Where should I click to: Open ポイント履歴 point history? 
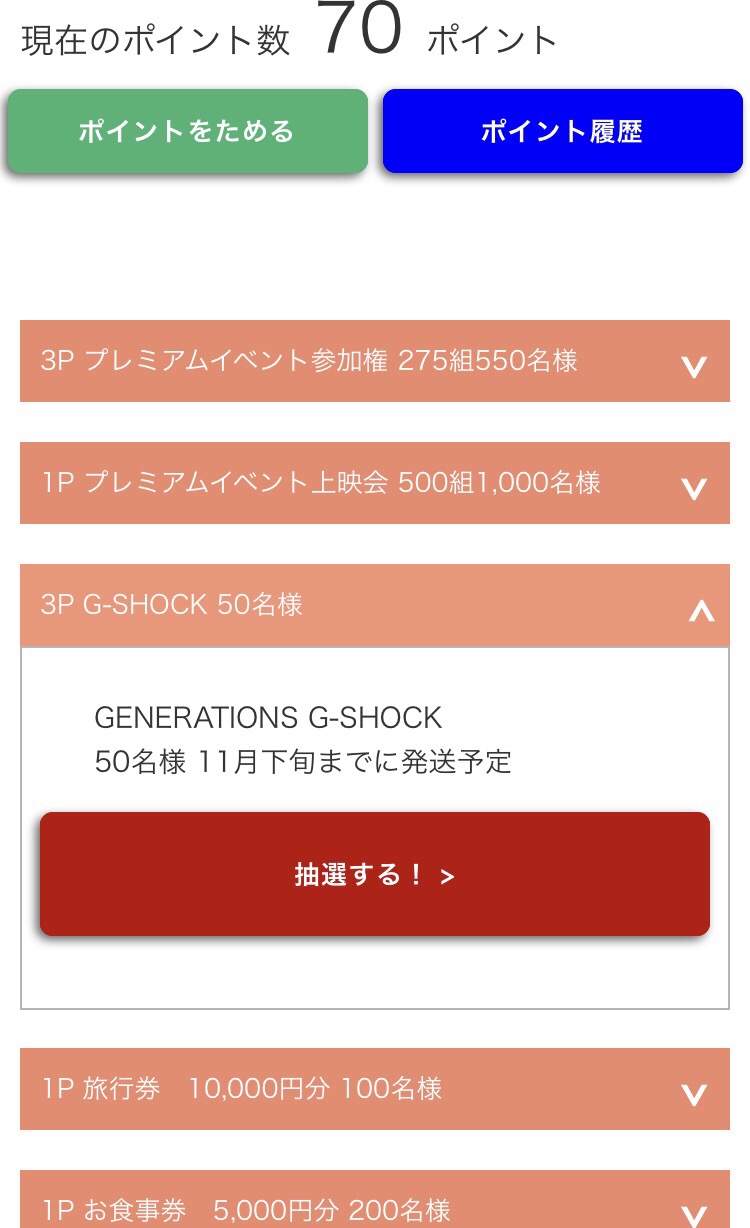pos(562,131)
